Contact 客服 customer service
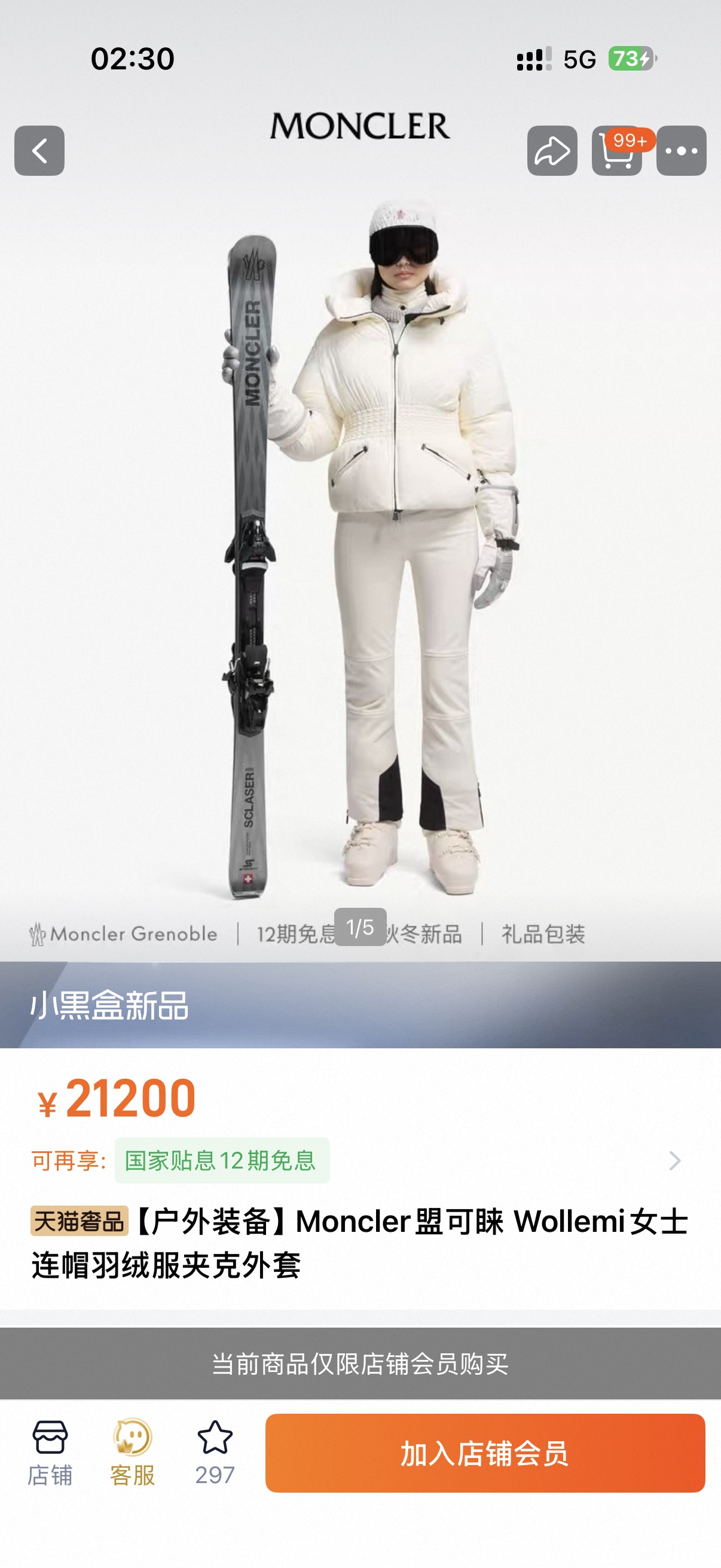The image size is (721, 1568). tap(132, 1453)
